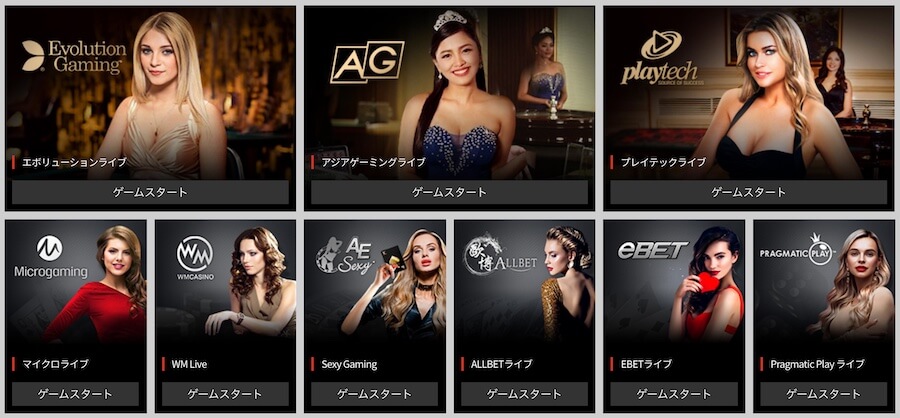Screen dimensions: 900x418
Task: Start the Sexy Gaming game
Action: click(x=375, y=394)
